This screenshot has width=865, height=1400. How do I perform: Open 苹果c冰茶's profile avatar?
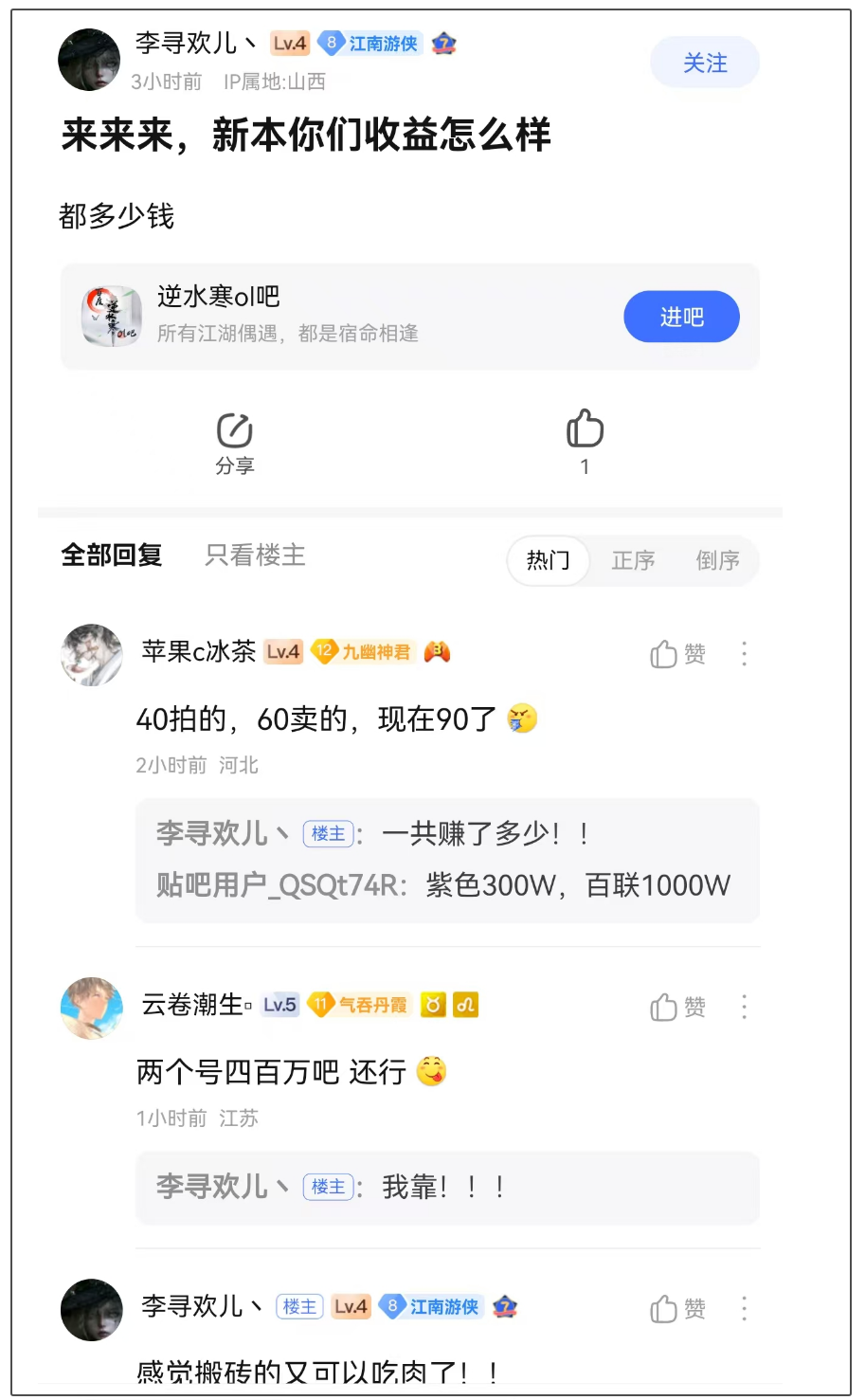pyautogui.click(x=92, y=655)
